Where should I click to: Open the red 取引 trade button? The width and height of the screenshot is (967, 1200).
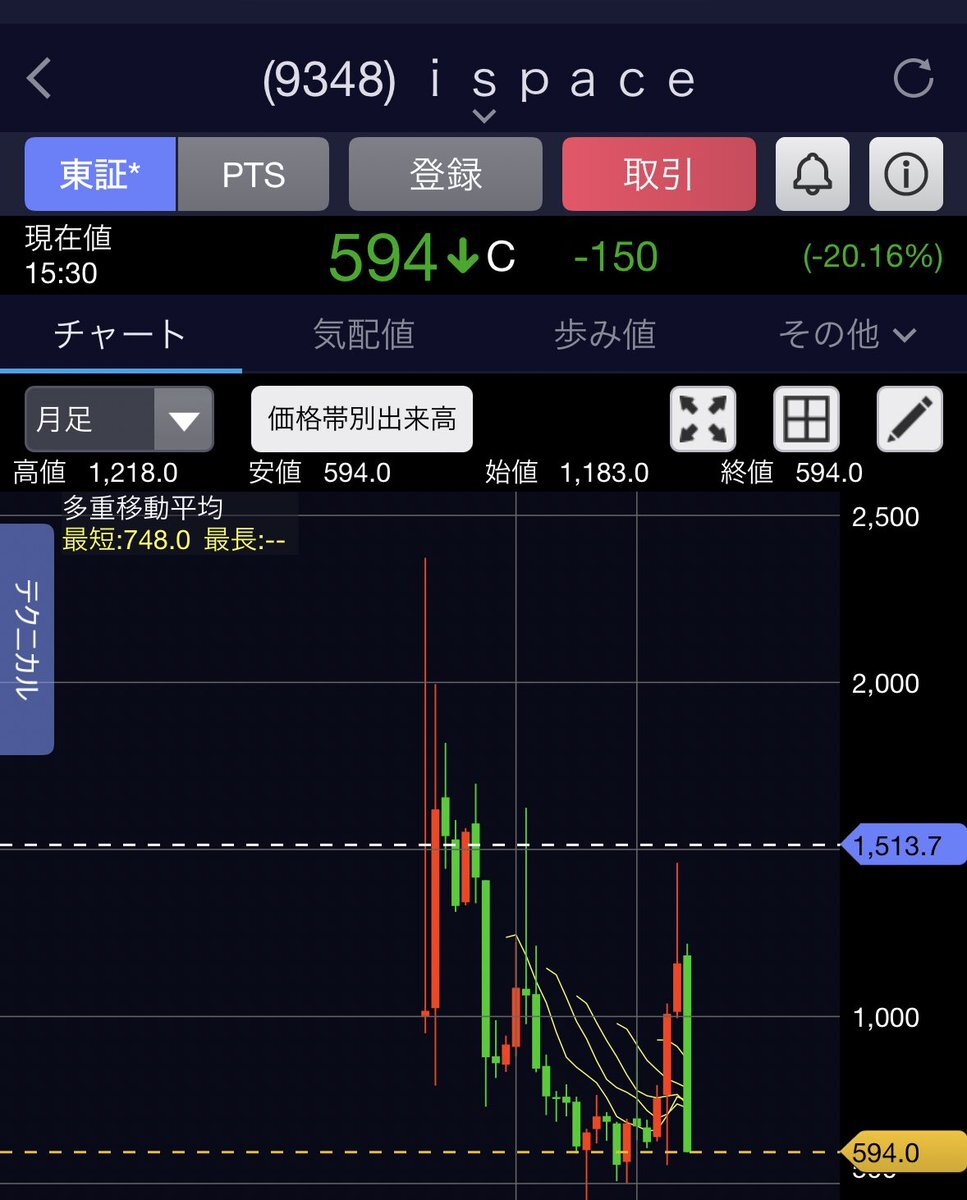pyautogui.click(x=658, y=175)
